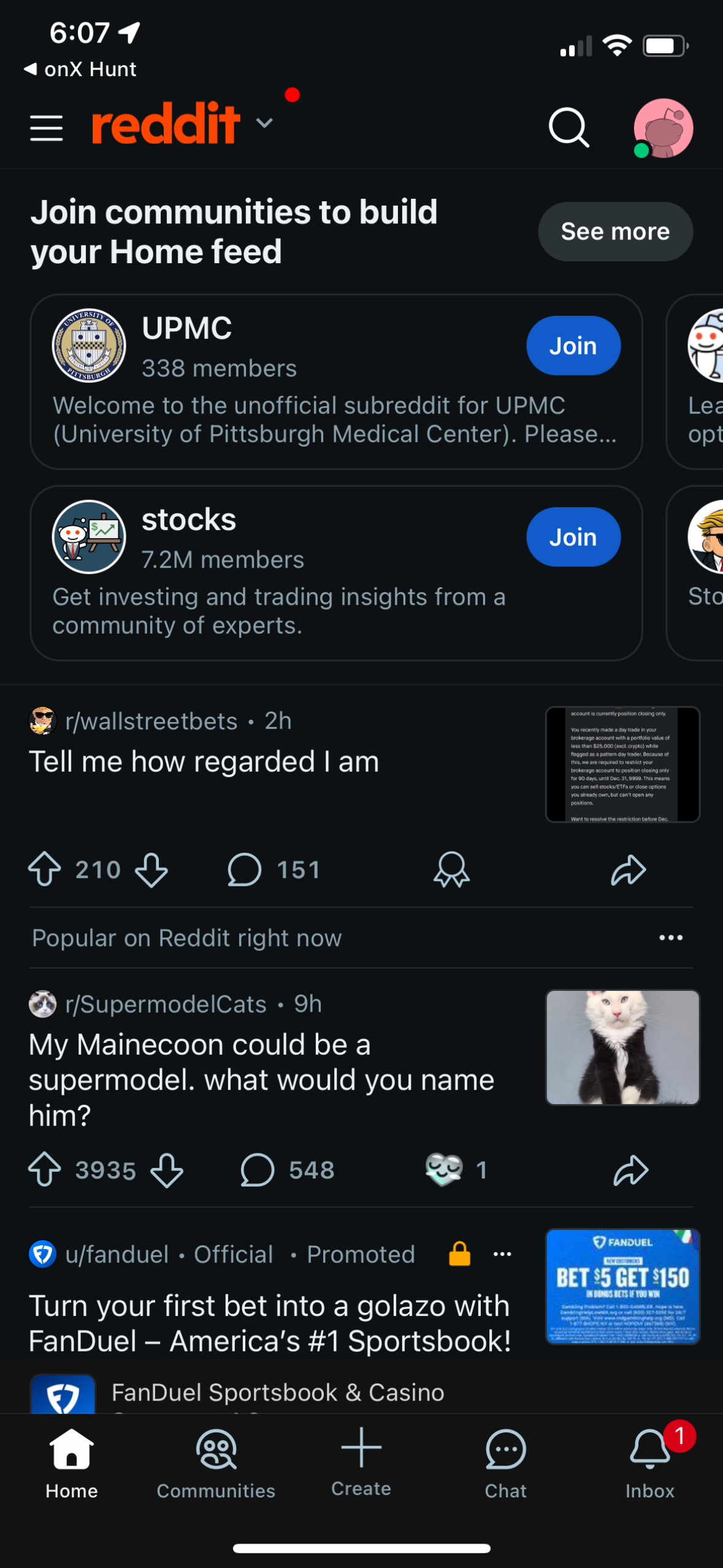The height and width of the screenshot is (1568, 723).
Task: Join the UPMC subreddit
Action: 573,345
